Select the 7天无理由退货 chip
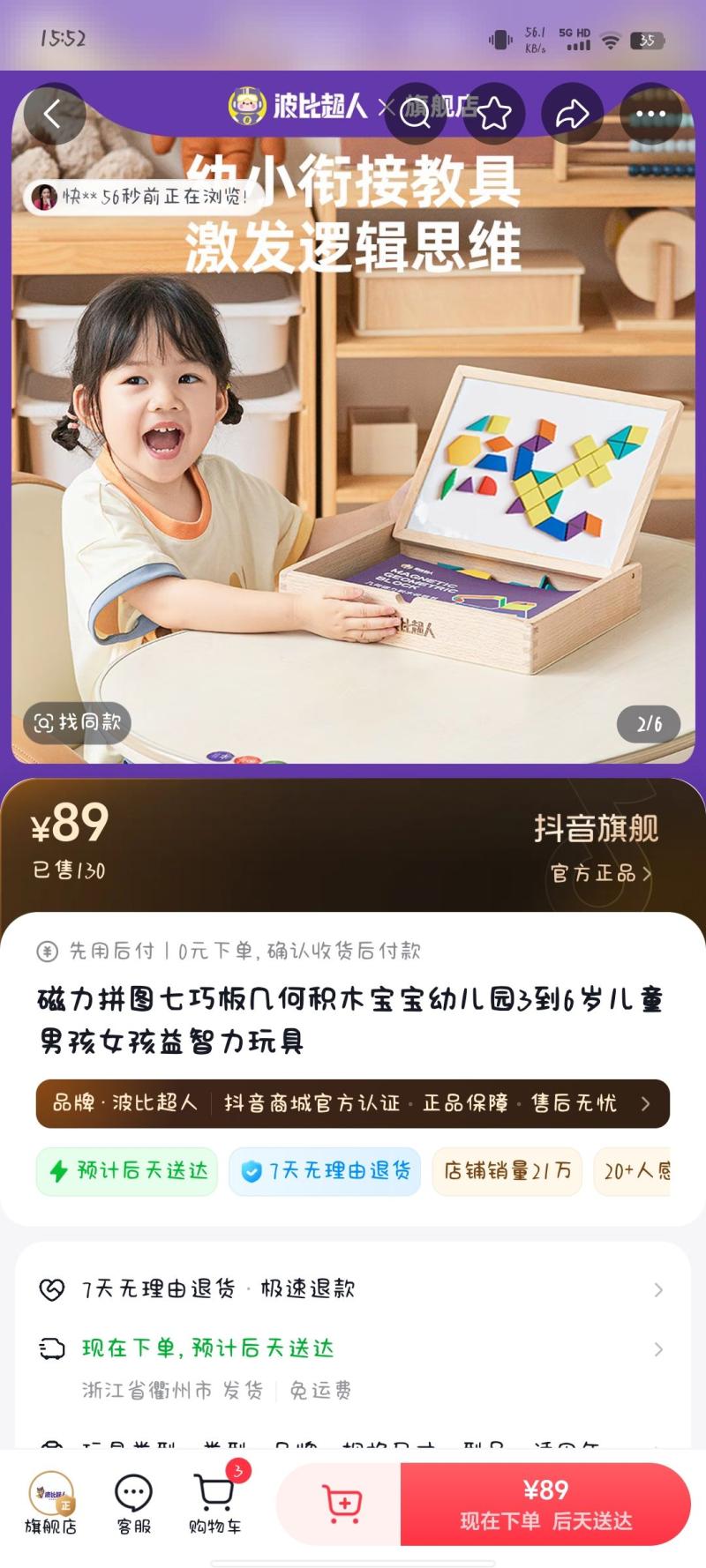Image resolution: width=706 pixels, height=1568 pixels. click(325, 1171)
